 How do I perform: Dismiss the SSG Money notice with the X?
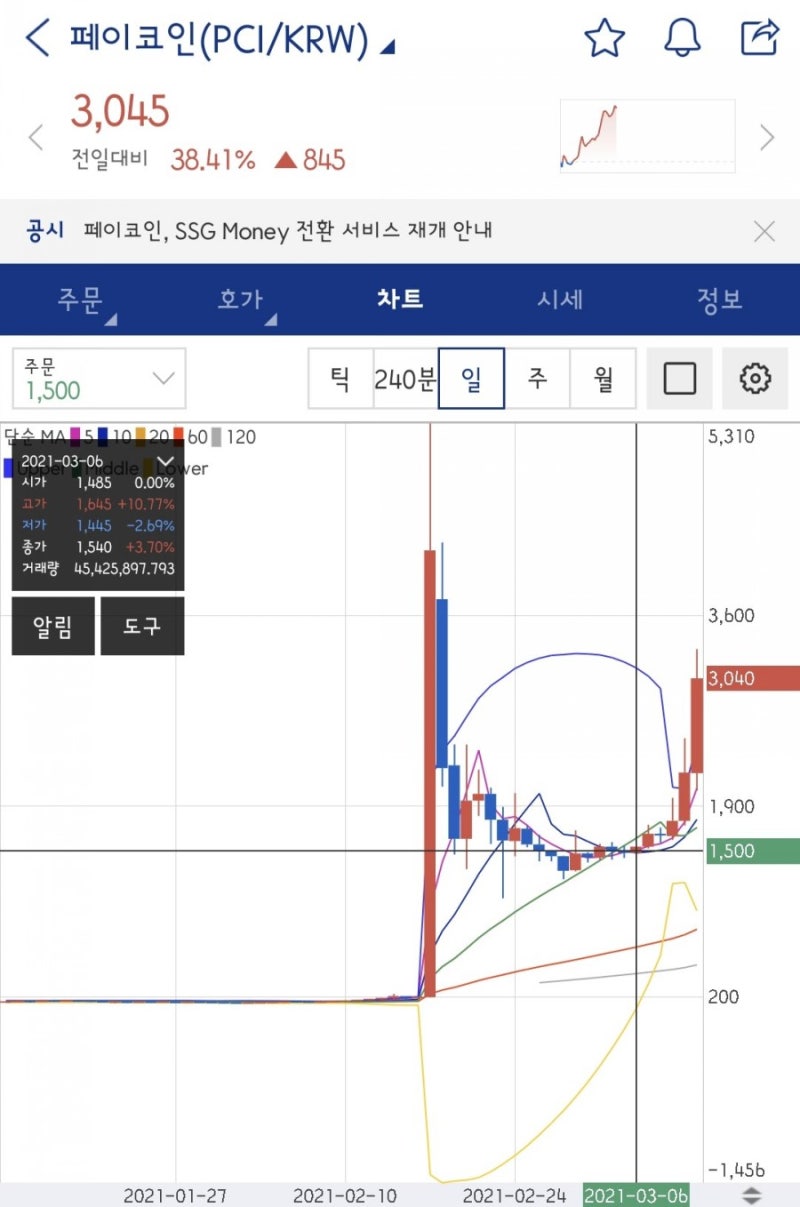coord(764,231)
